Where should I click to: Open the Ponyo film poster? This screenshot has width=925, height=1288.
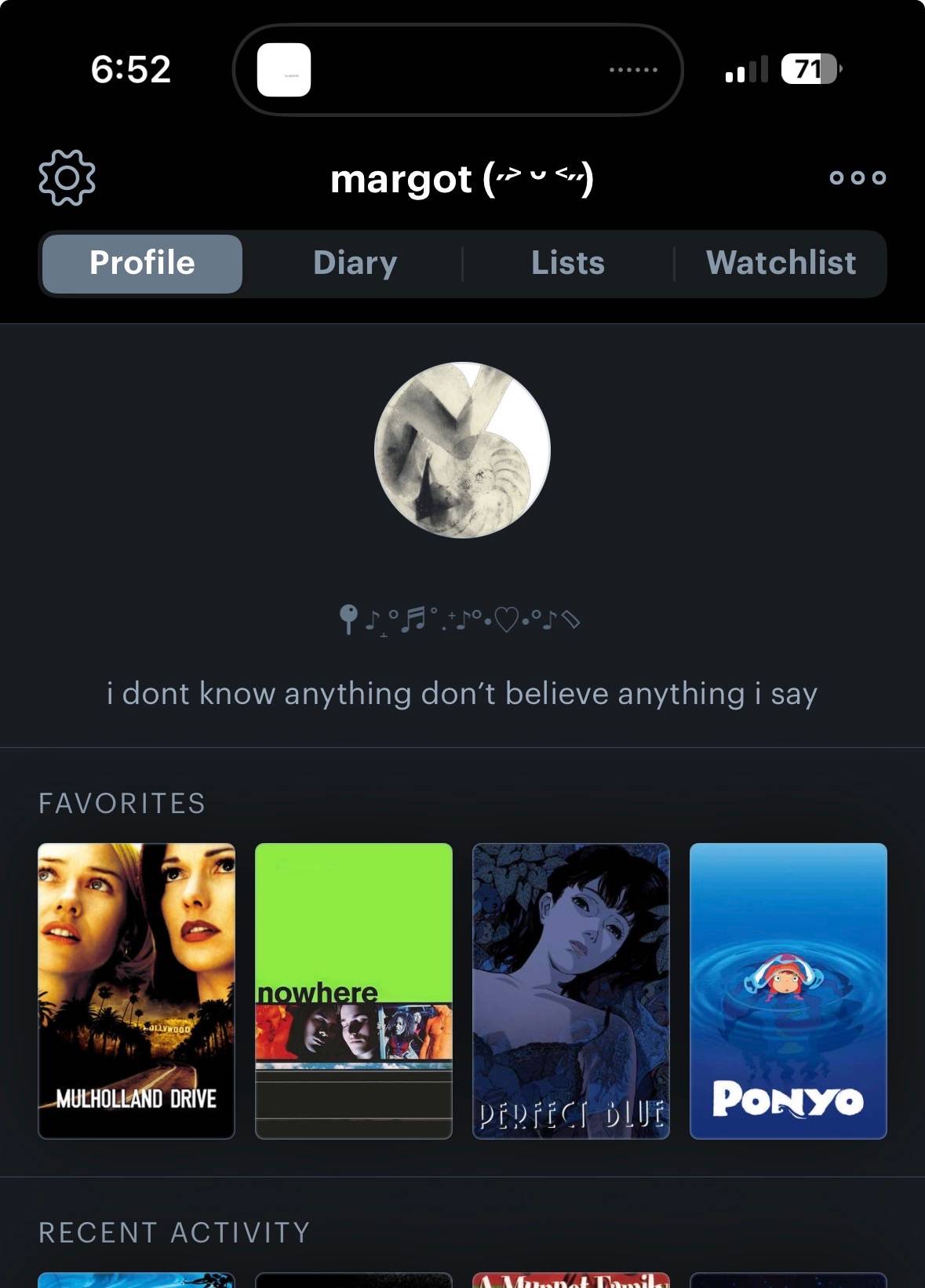[788, 991]
